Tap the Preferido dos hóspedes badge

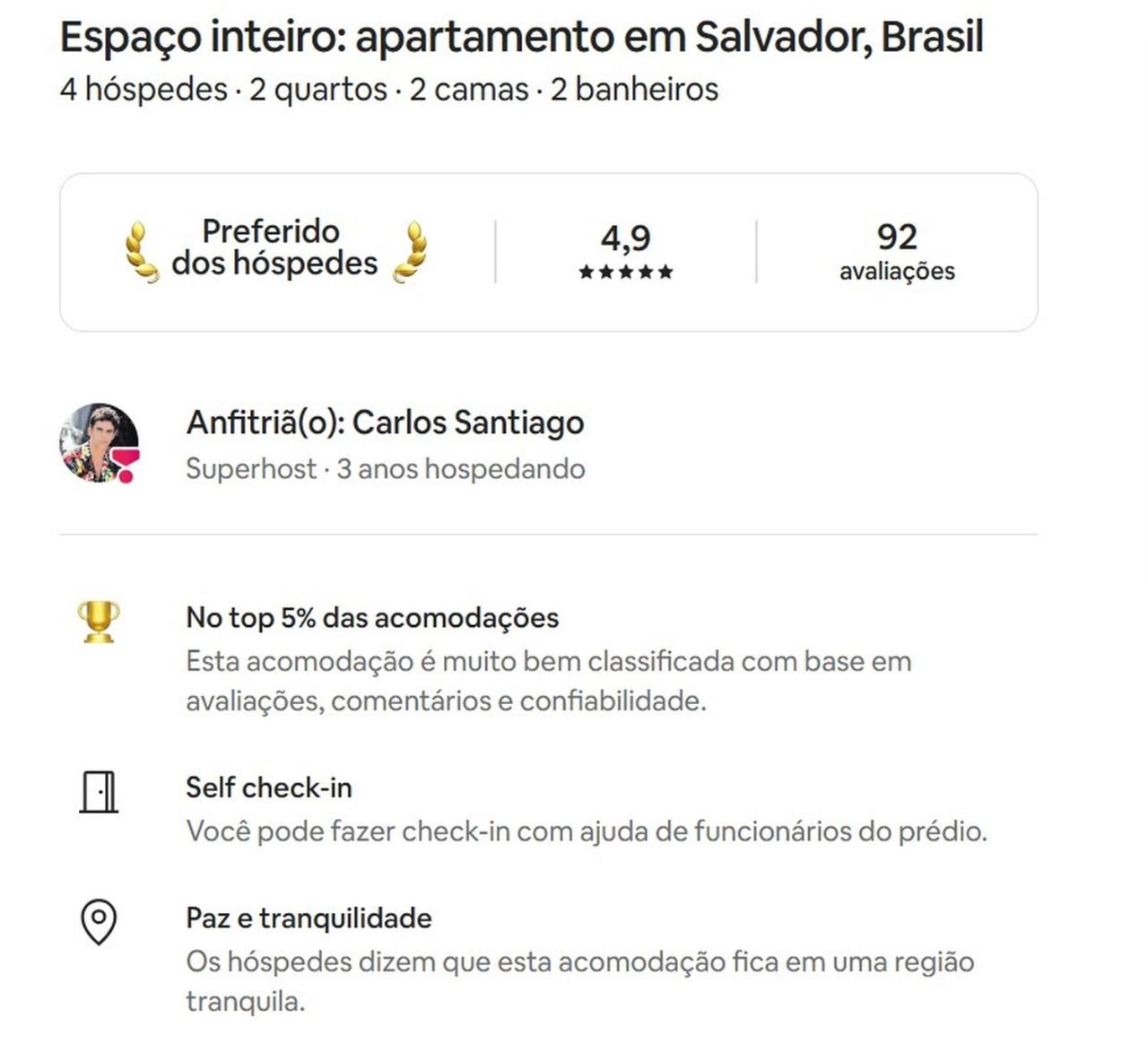click(x=274, y=248)
